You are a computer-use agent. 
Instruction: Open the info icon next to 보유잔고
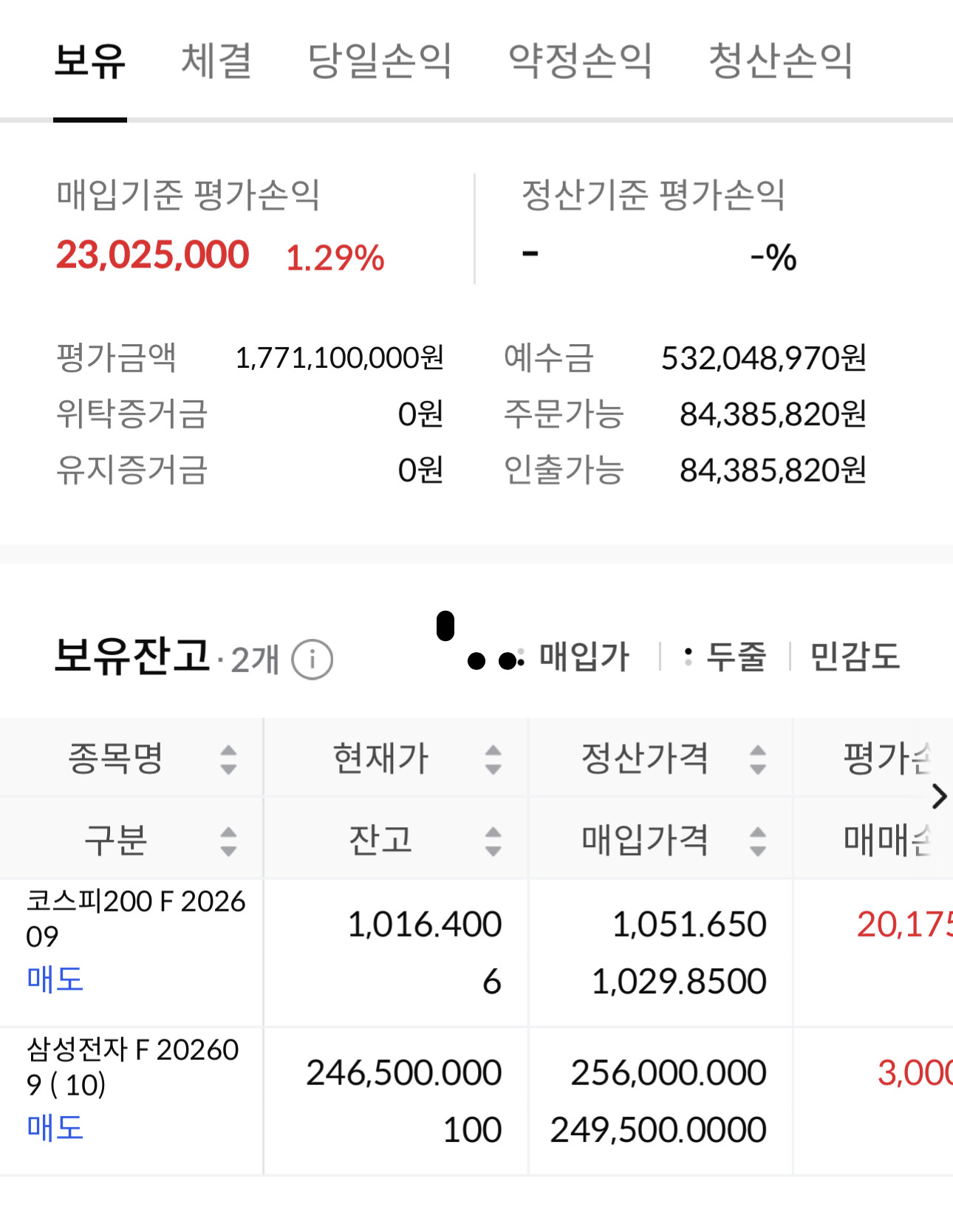[312, 659]
